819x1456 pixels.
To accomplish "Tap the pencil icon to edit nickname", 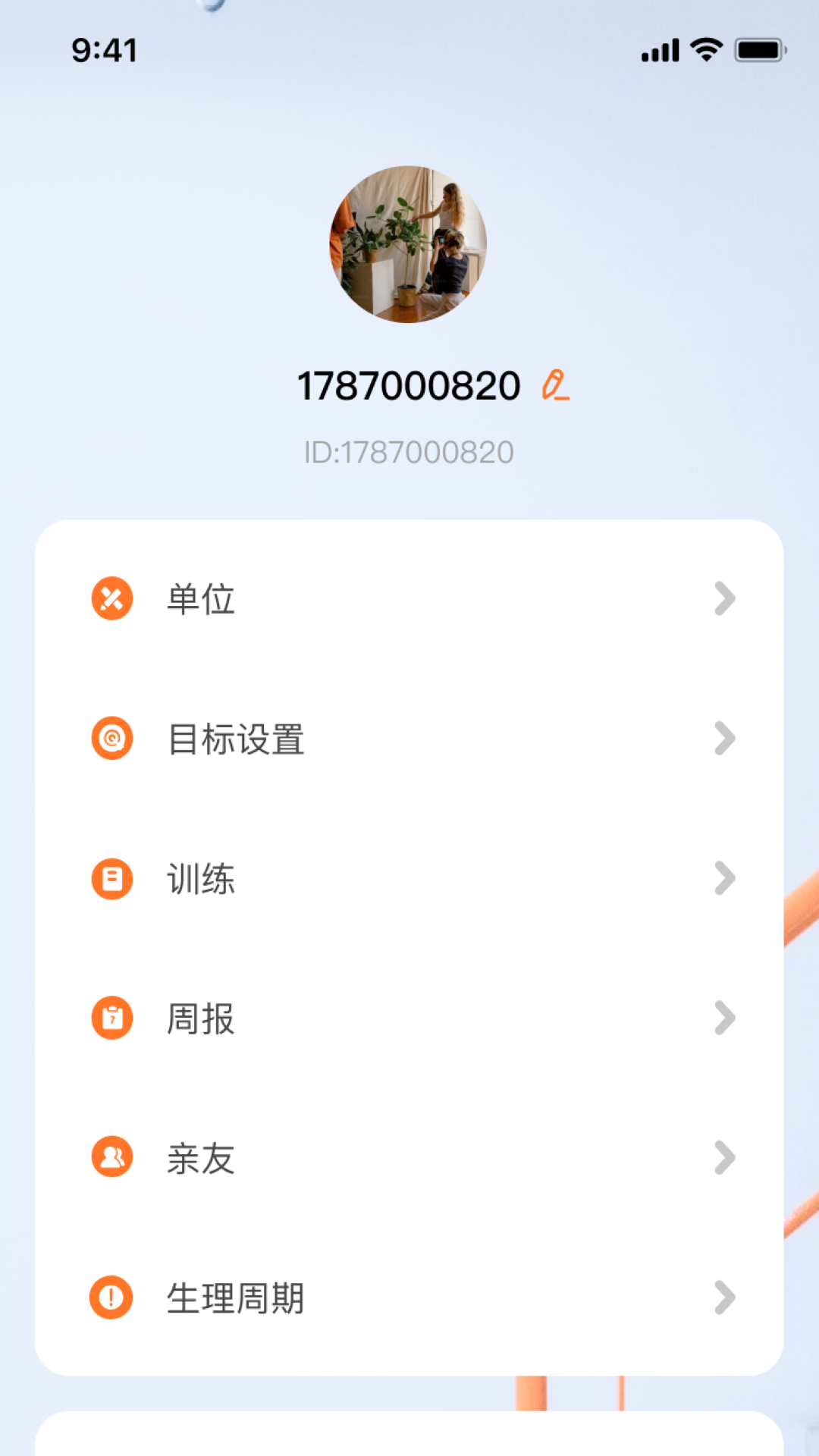I will tap(555, 385).
